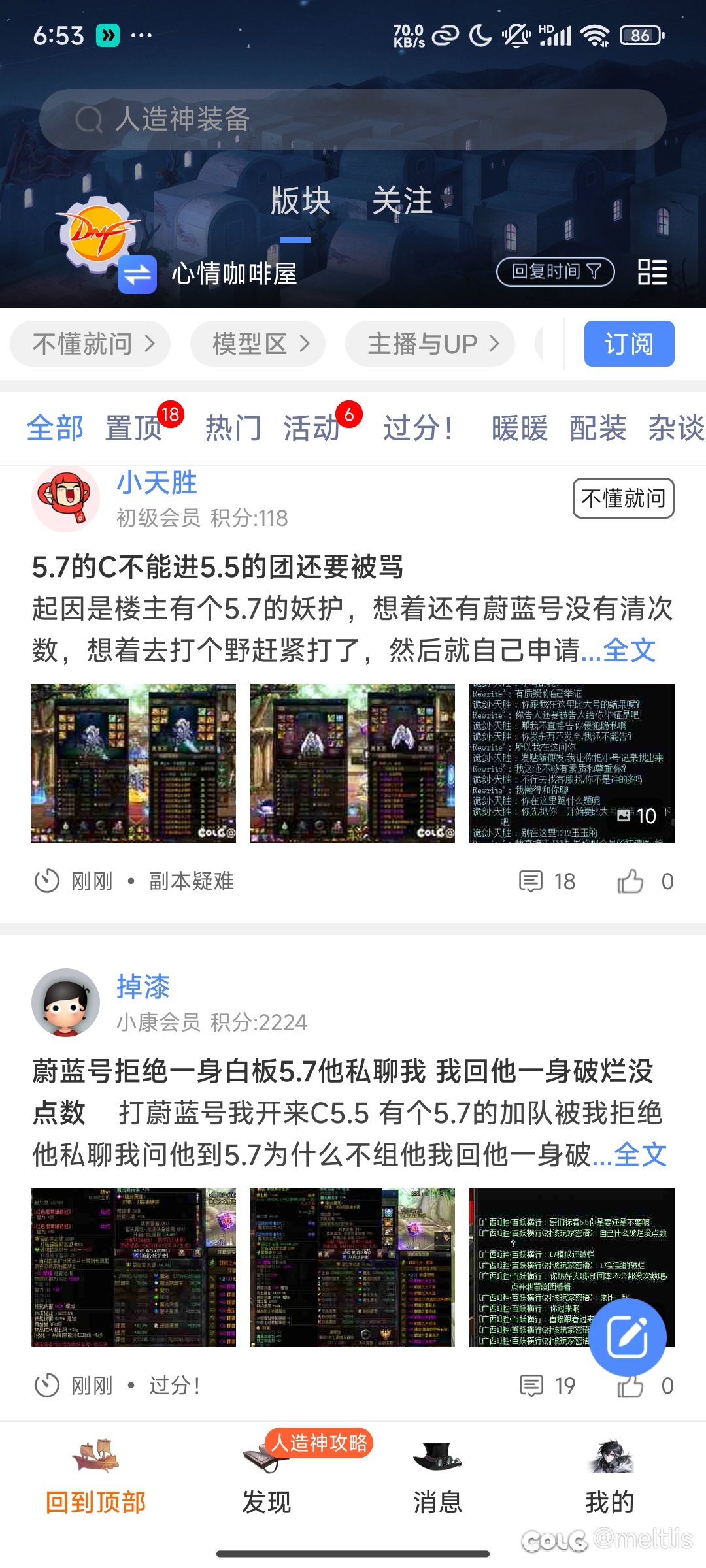Expand 全文 on the 5.7的C post
The height and width of the screenshot is (1568, 706).
coord(629,650)
